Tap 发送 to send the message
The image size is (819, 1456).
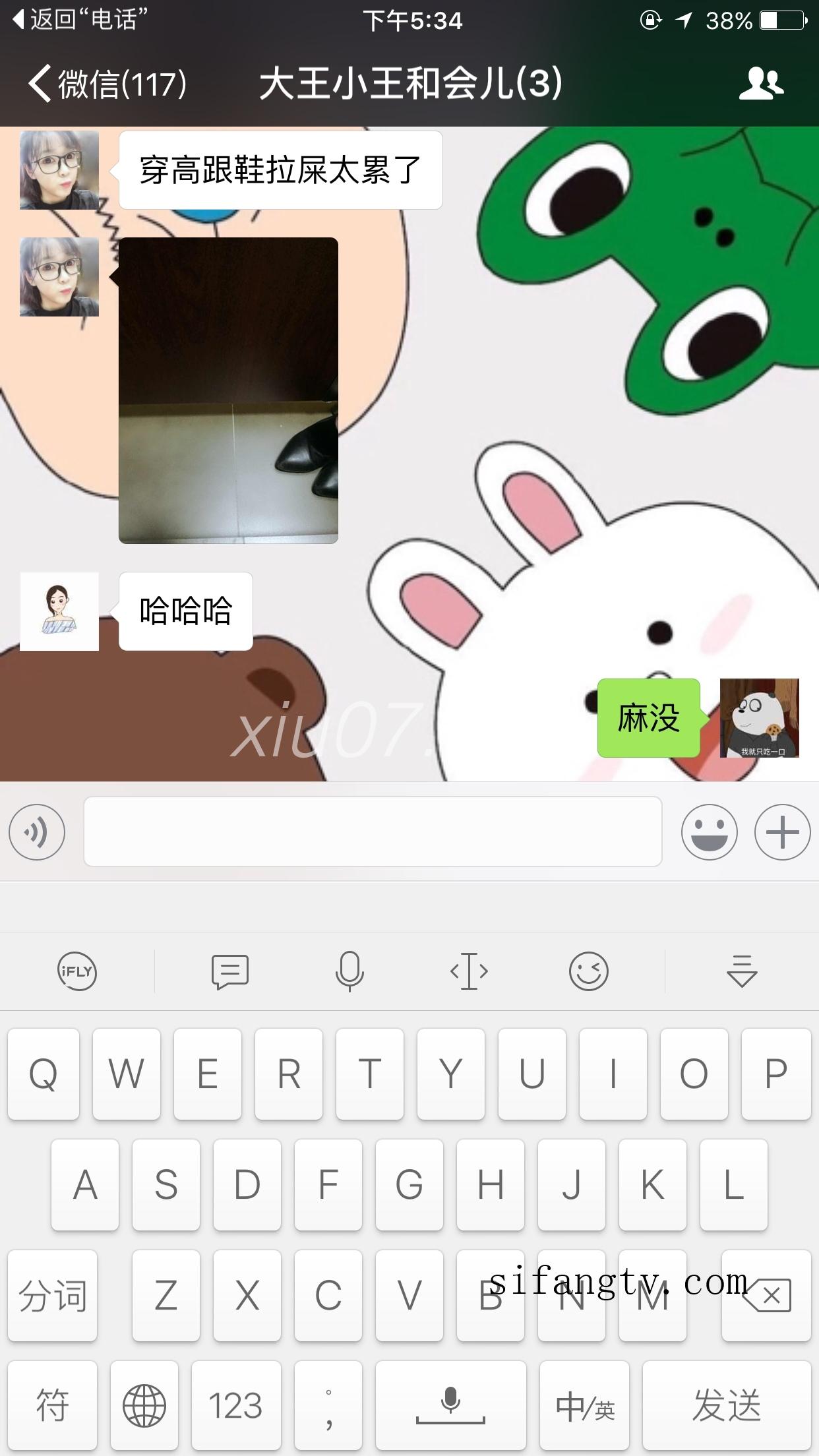[726, 1405]
